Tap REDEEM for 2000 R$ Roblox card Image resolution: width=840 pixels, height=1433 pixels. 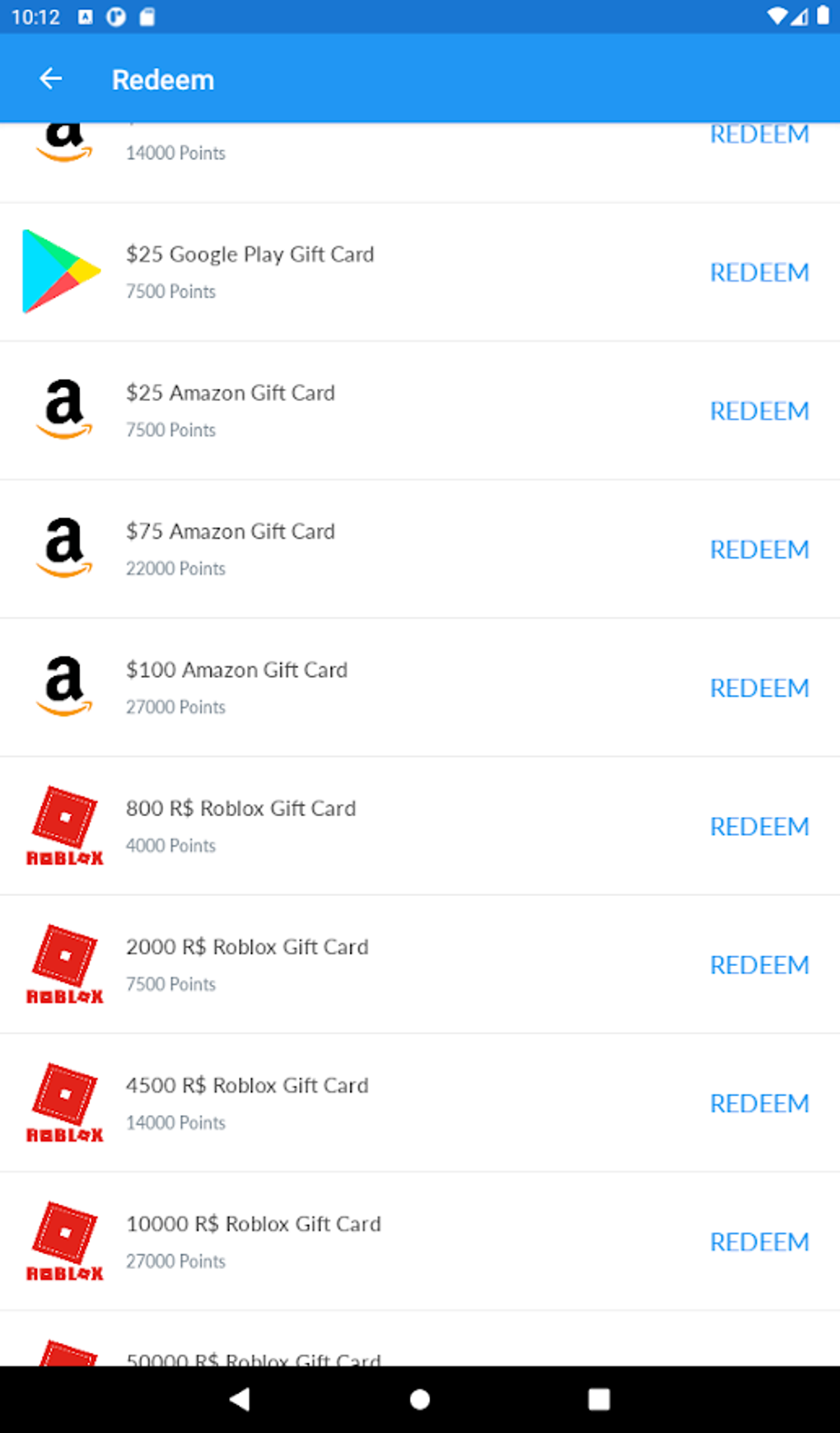coord(759,964)
